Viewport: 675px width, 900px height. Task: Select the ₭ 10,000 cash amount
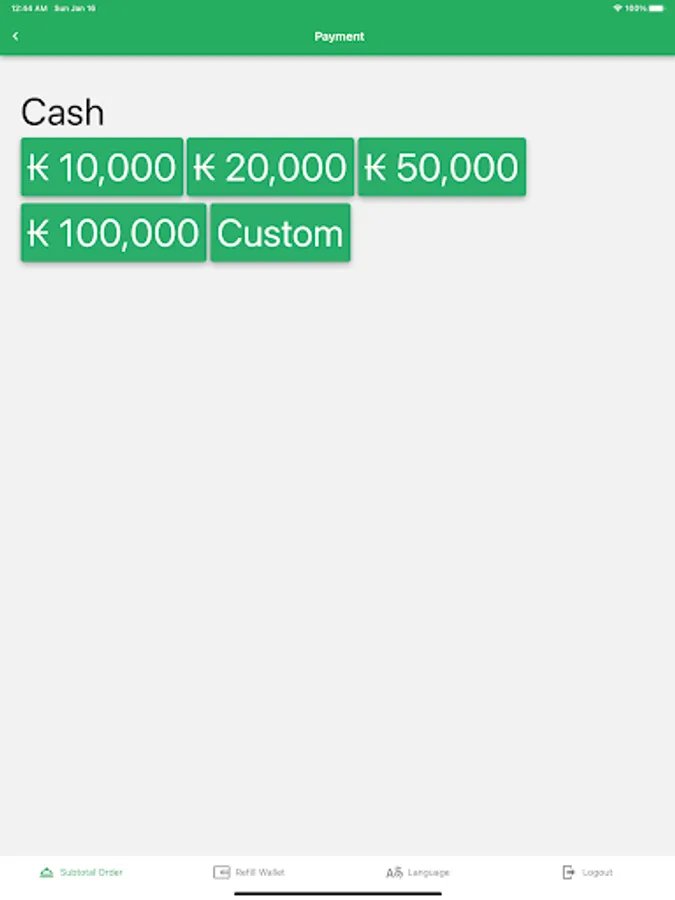[x=102, y=167]
